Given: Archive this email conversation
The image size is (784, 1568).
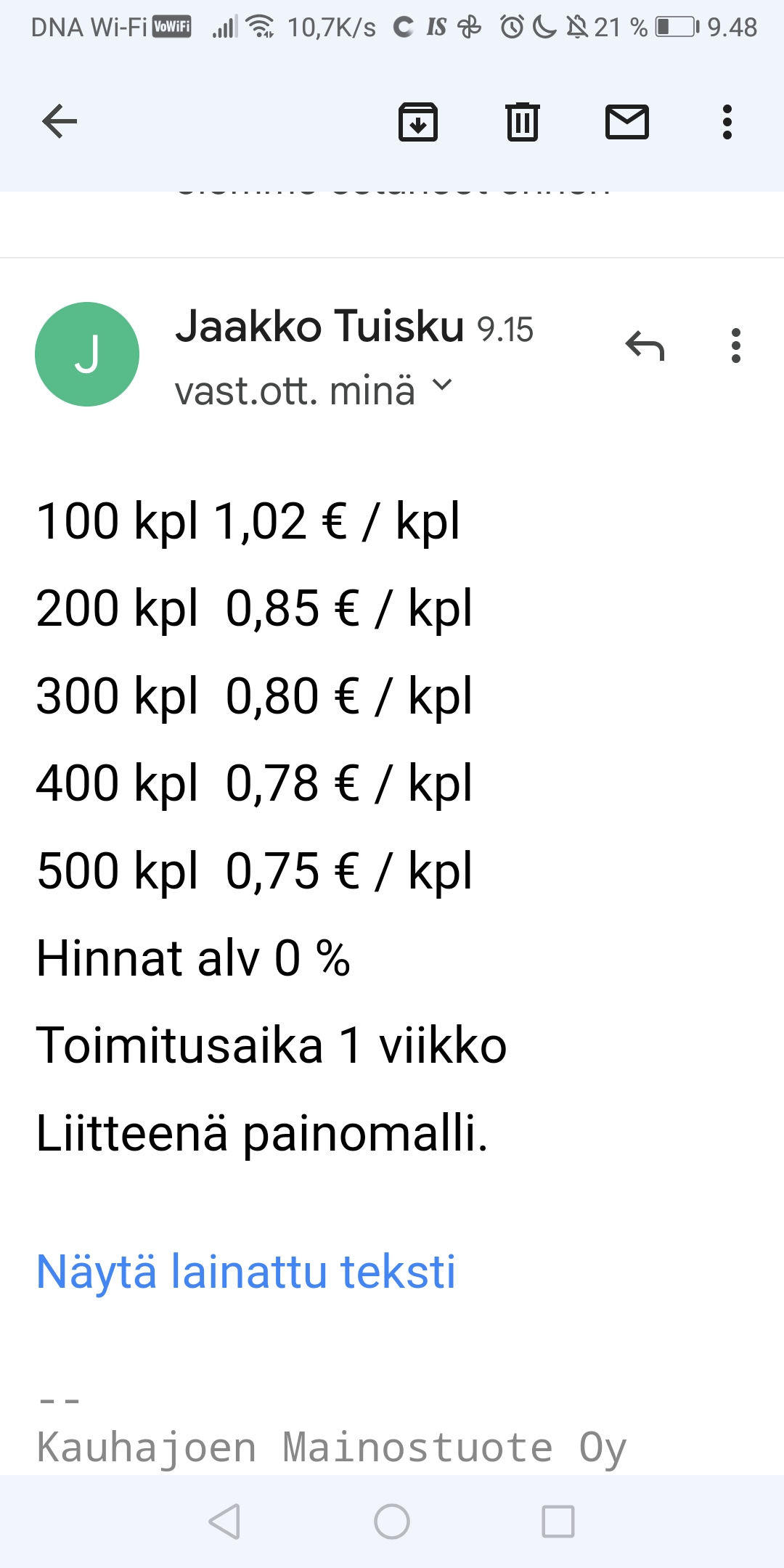Looking at the screenshot, I should click(x=418, y=121).
